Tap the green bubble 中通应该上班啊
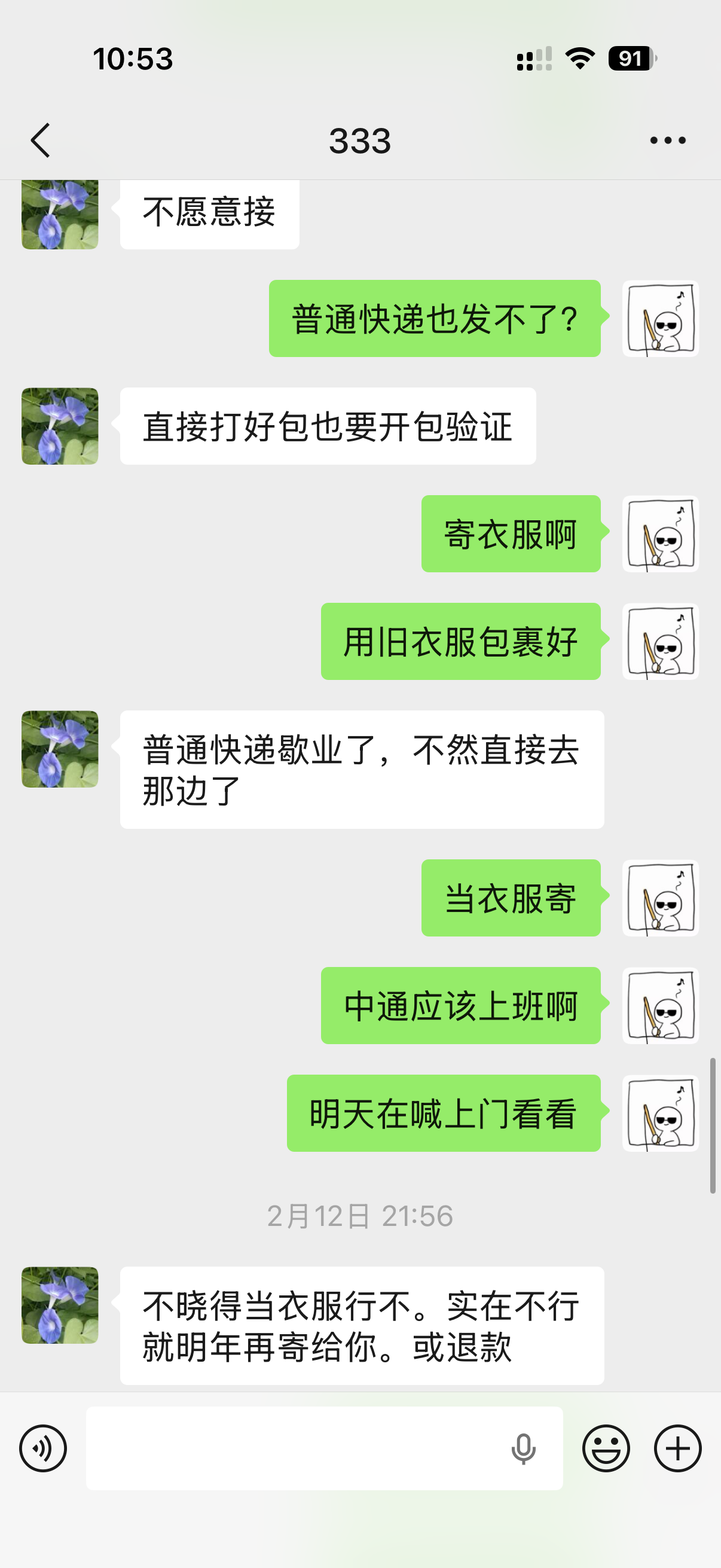Image resolution: width=721 pixels, height=1568 pixels. [x=460, y=1005]
